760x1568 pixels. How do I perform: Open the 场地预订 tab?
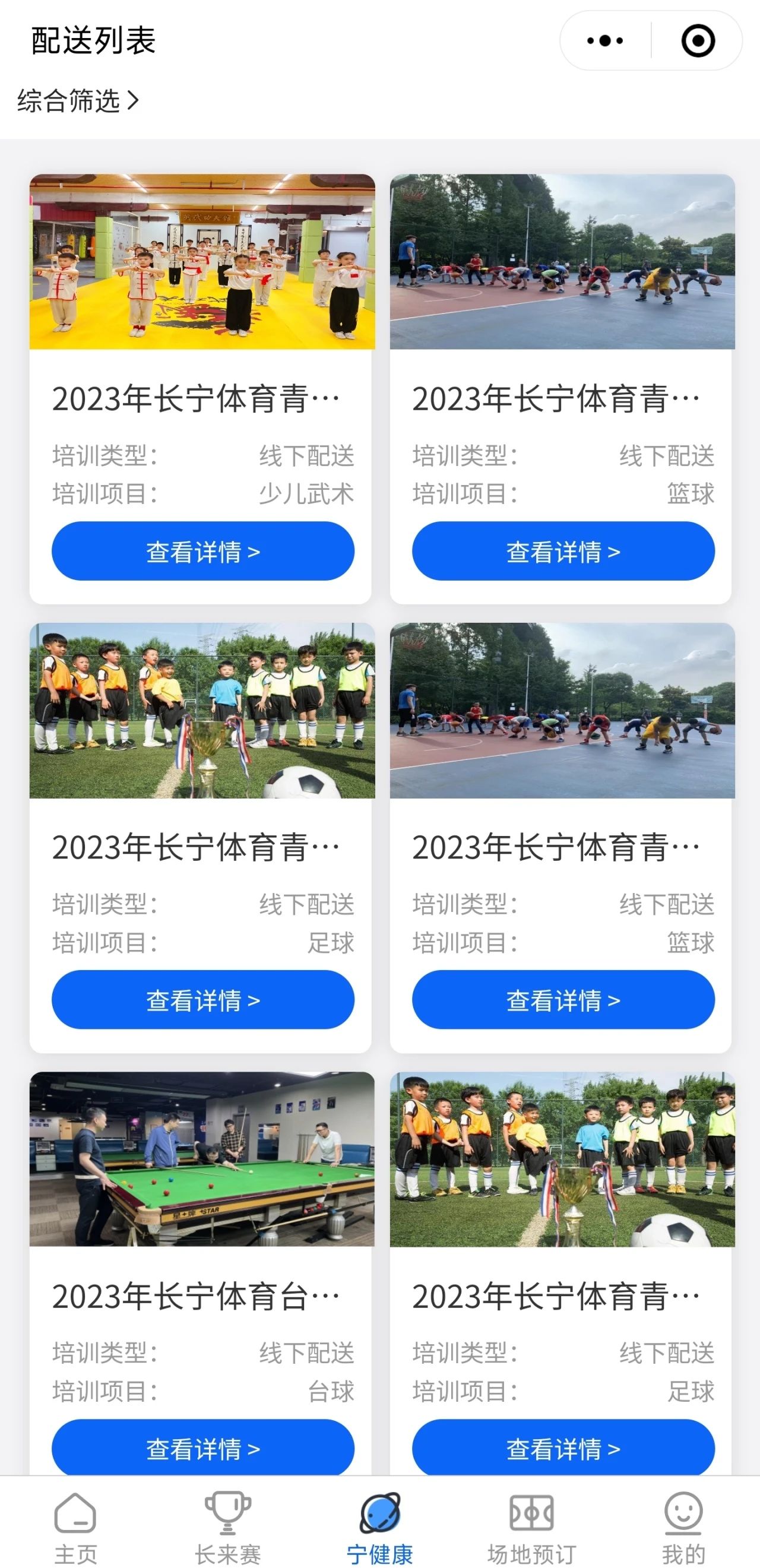click(531, 1528)
